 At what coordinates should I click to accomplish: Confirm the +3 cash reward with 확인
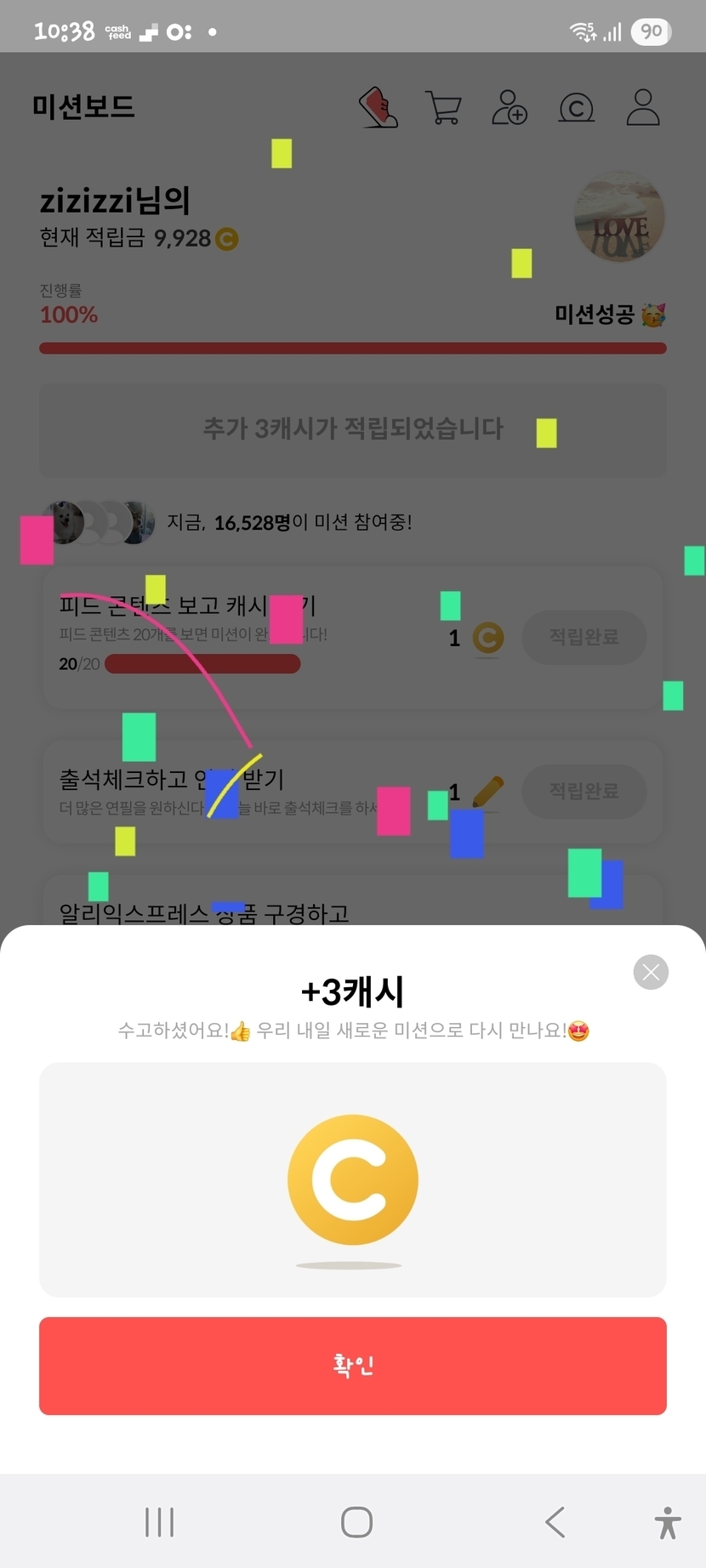coord(352,1366)
